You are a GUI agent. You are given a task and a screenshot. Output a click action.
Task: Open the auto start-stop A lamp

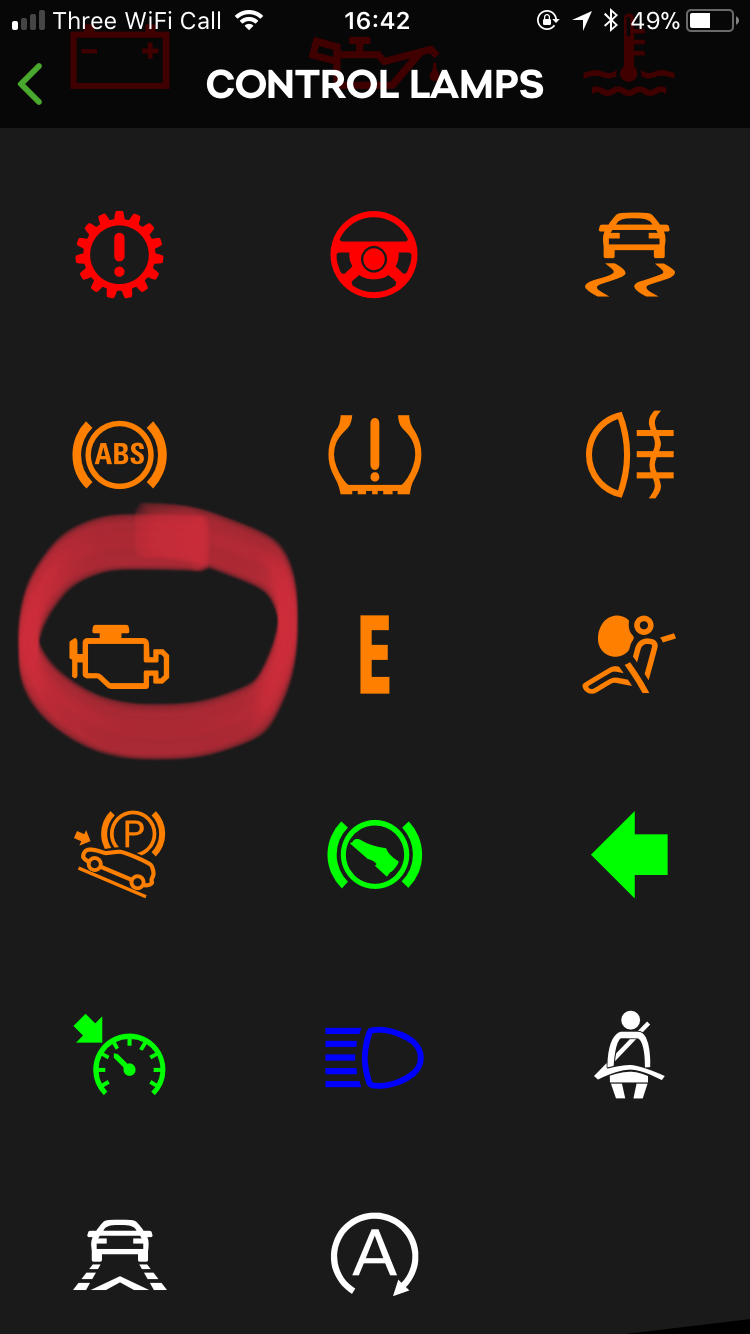click(374, 1255)
